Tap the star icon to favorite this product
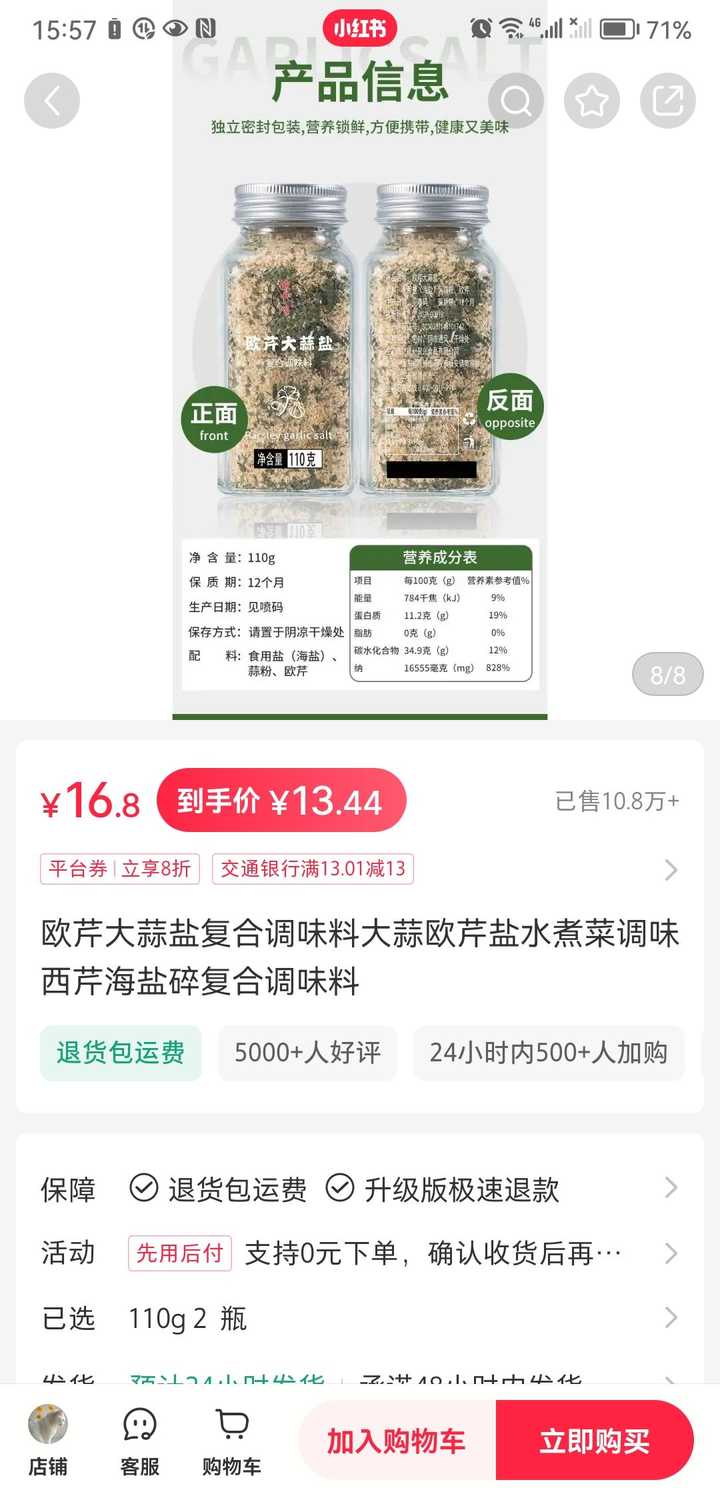 click(591, 100)
